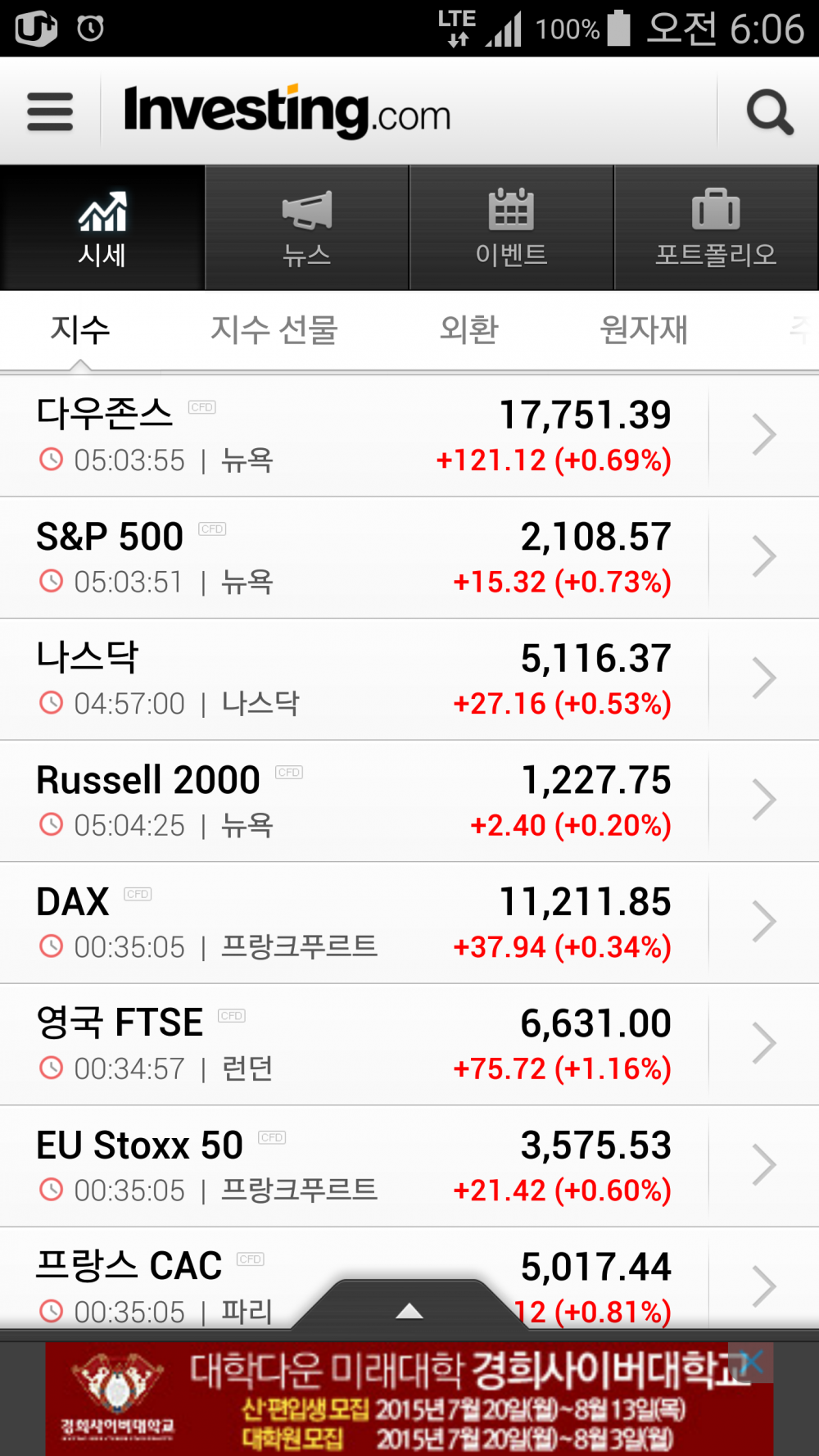Tap the CFD badge next to DAX
The height and width of the screenshot is (1456, 819).
point(138,895)
